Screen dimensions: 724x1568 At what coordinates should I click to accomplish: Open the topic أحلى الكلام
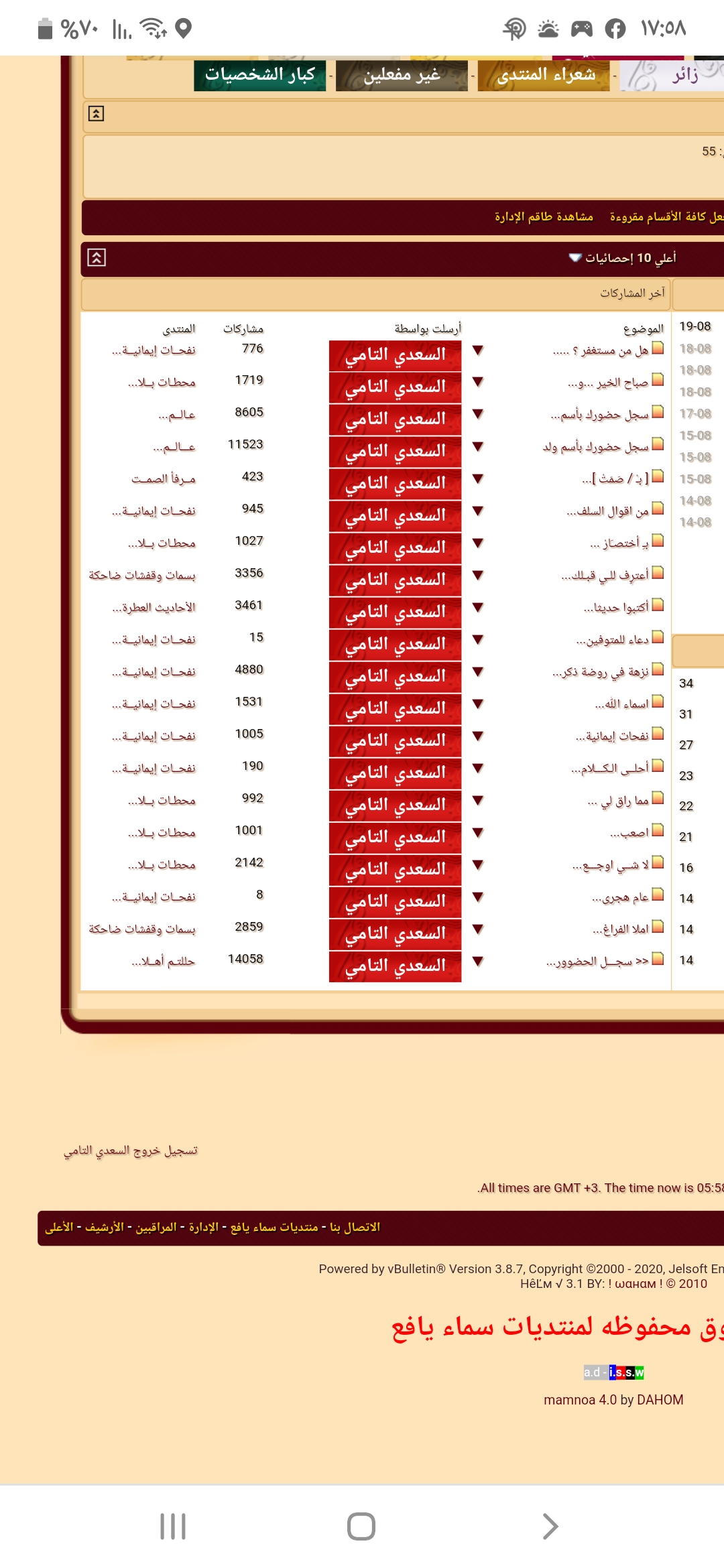(610, 769)
